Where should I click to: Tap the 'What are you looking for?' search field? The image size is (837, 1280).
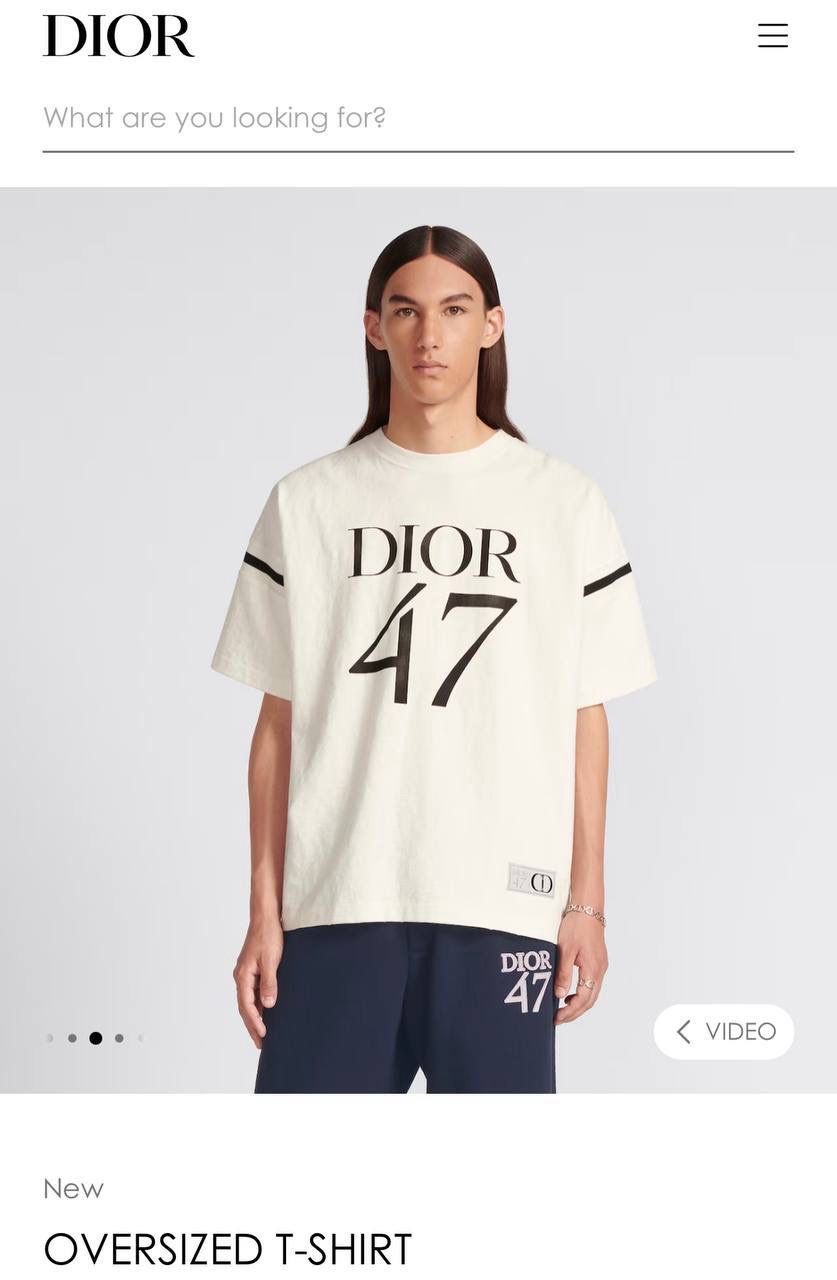pos(417,119)
